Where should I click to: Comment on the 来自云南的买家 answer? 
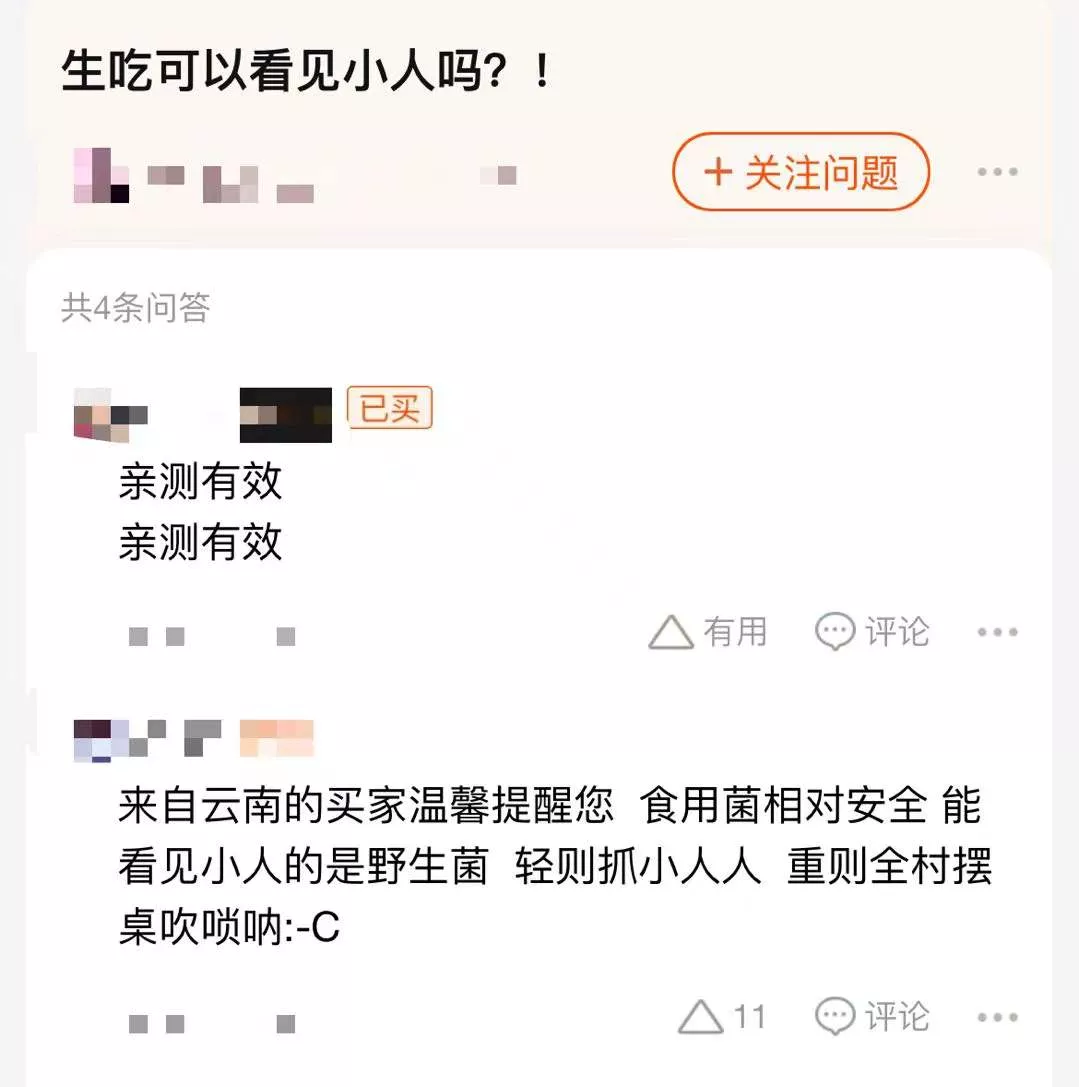[872, 1018]
